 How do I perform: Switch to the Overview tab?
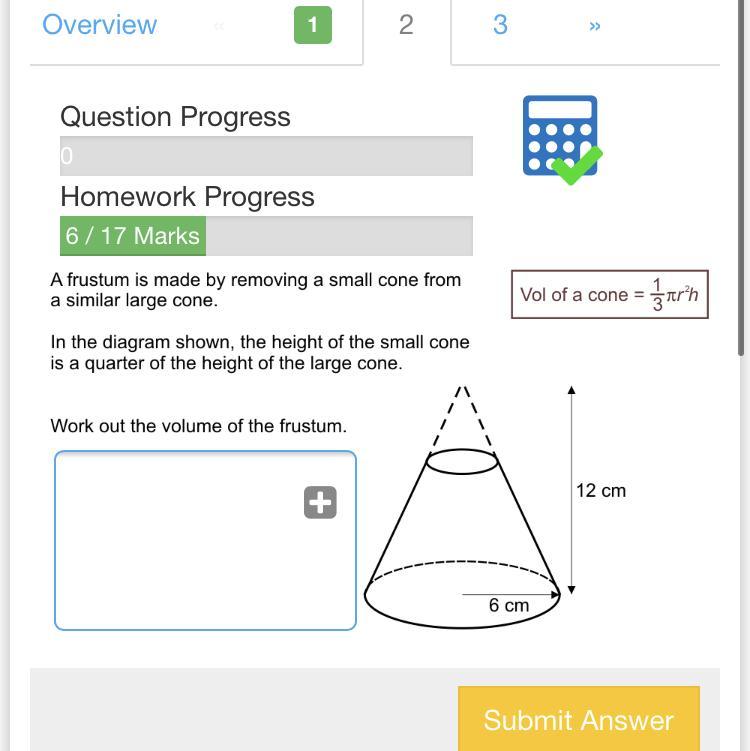click(x=99, y=25)
